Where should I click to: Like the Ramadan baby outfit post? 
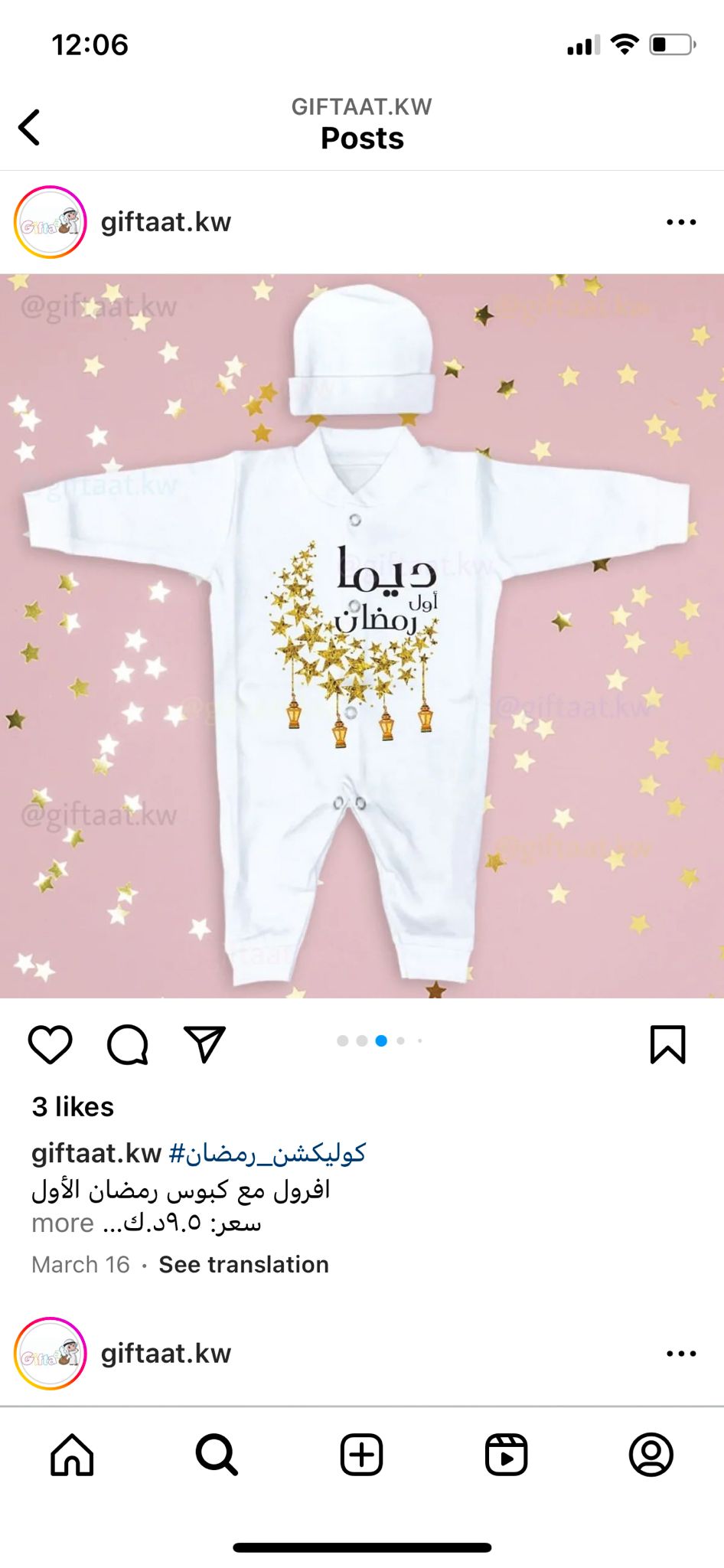pos(51,1044)
